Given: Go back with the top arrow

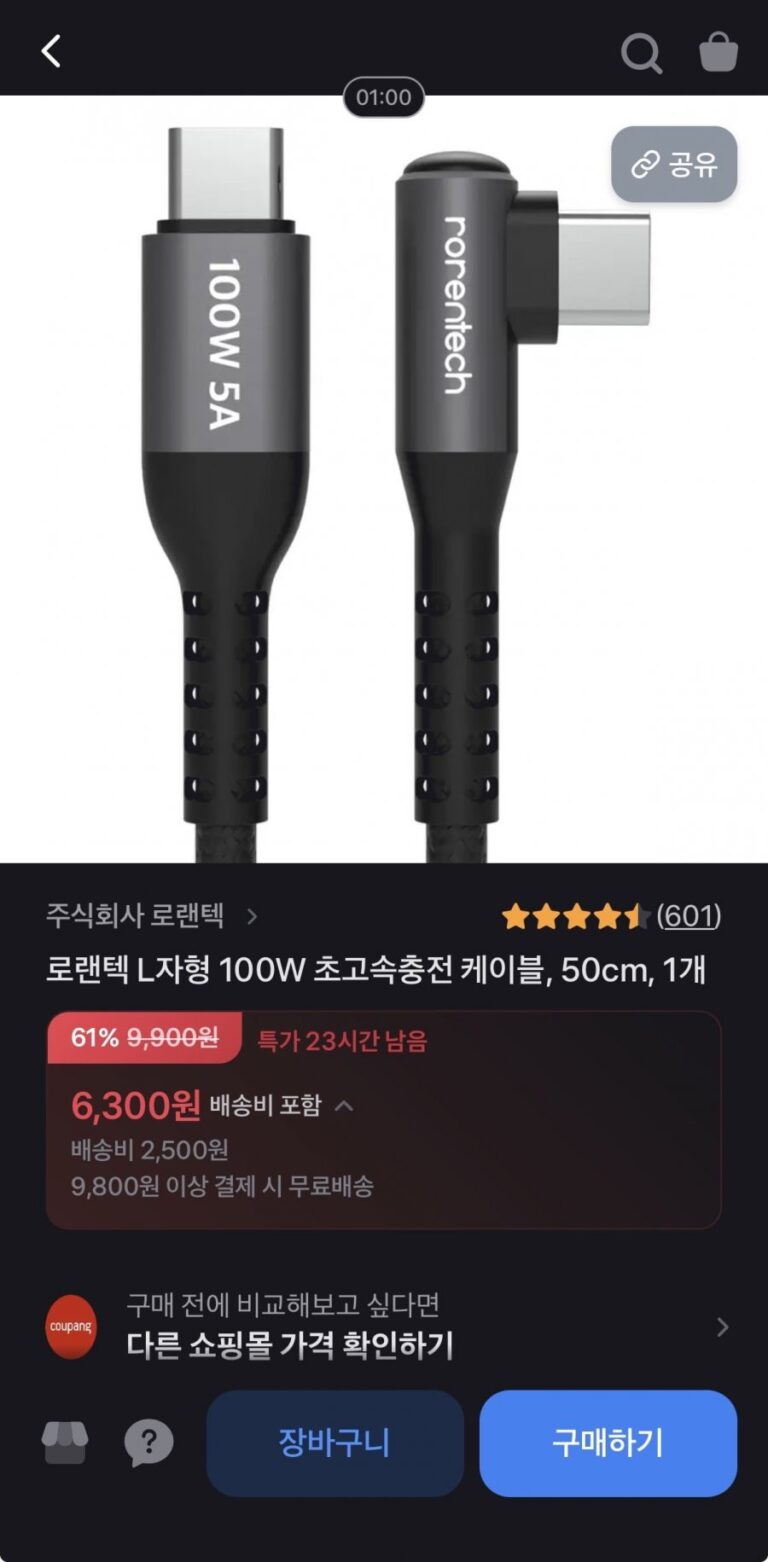Looking at the screenshot, I should coord(51,51).
